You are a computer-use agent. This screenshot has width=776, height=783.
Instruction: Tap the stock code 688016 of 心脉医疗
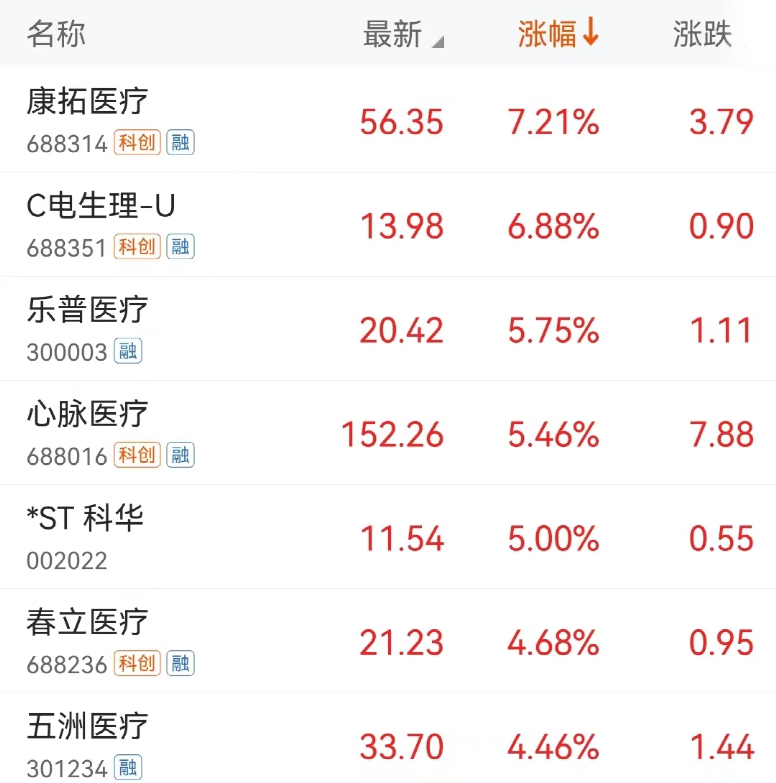click(x=64, y=455)
